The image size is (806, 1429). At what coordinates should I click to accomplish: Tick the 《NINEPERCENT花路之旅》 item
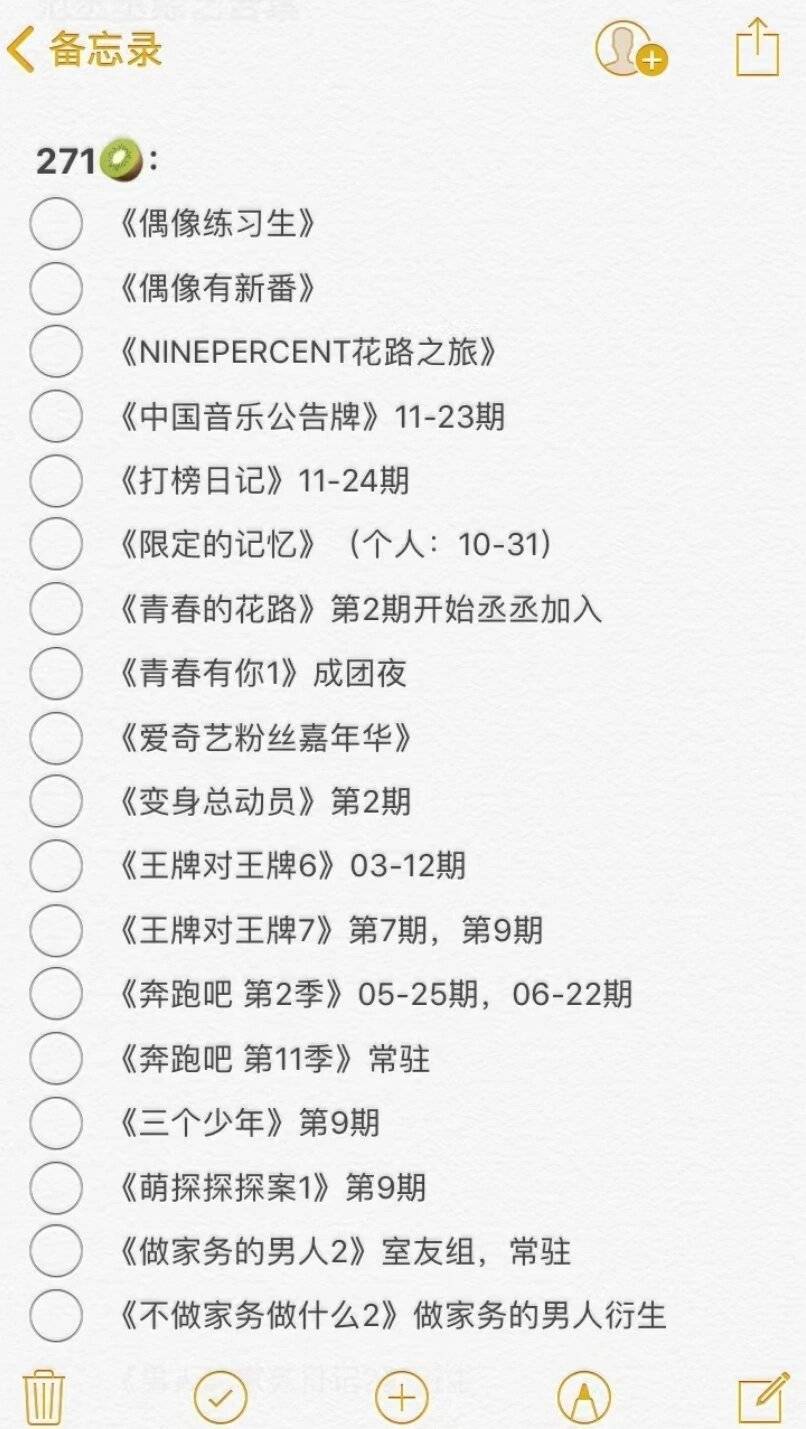56,352
